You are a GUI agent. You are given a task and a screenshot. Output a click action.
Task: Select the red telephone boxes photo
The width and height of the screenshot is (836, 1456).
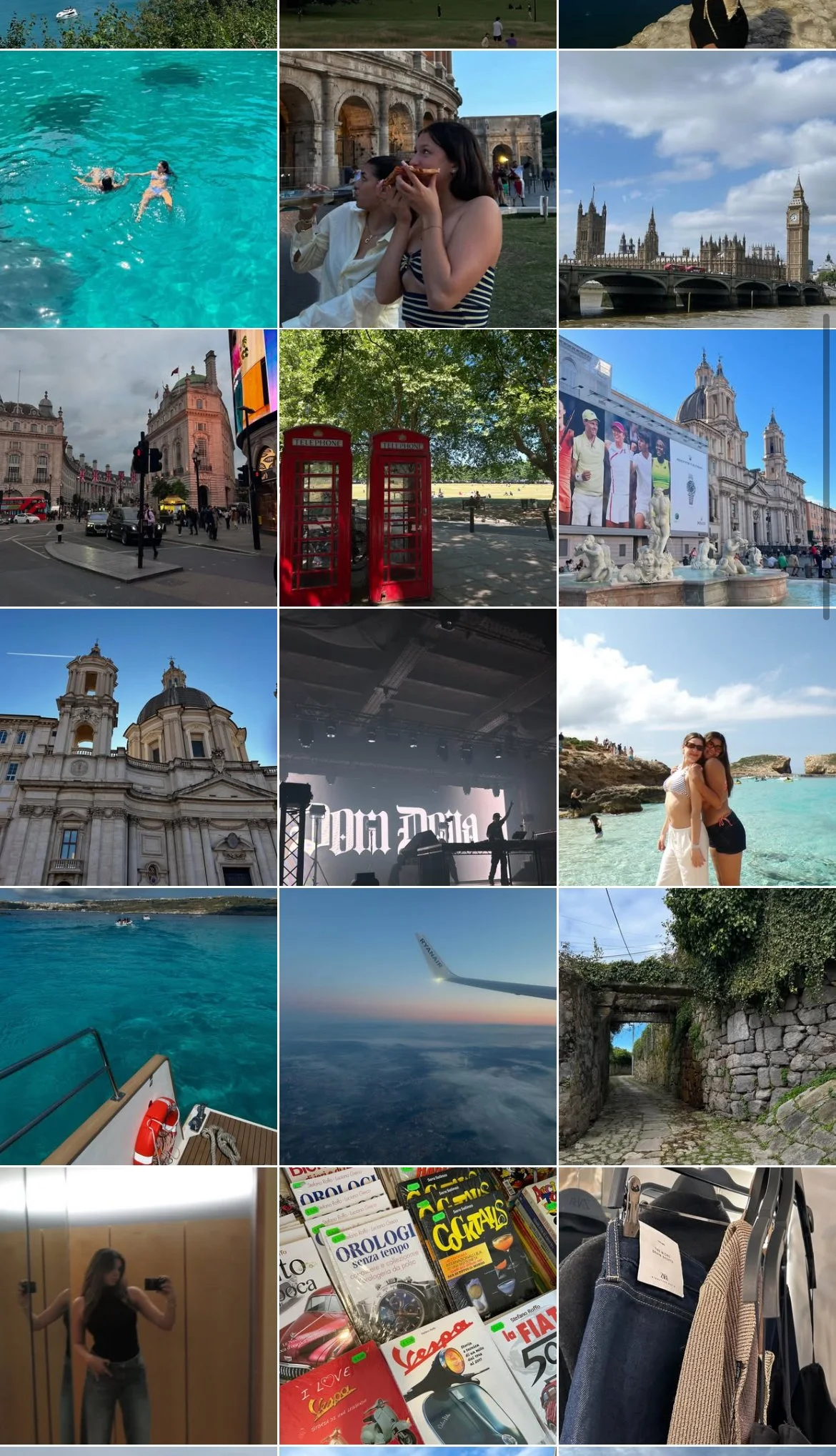pos(417,468)
